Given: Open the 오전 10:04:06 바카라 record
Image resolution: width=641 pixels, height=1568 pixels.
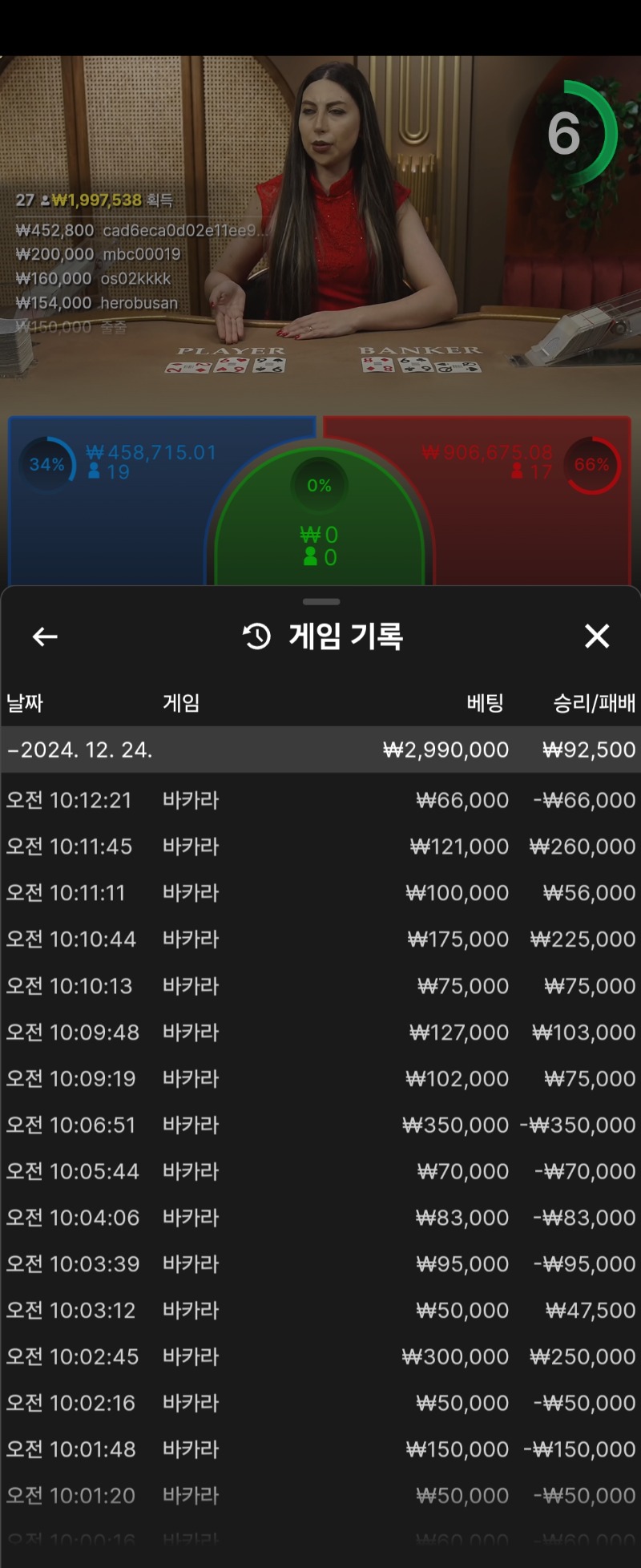Looking at the screenshot, I should tap(320, 1218).
